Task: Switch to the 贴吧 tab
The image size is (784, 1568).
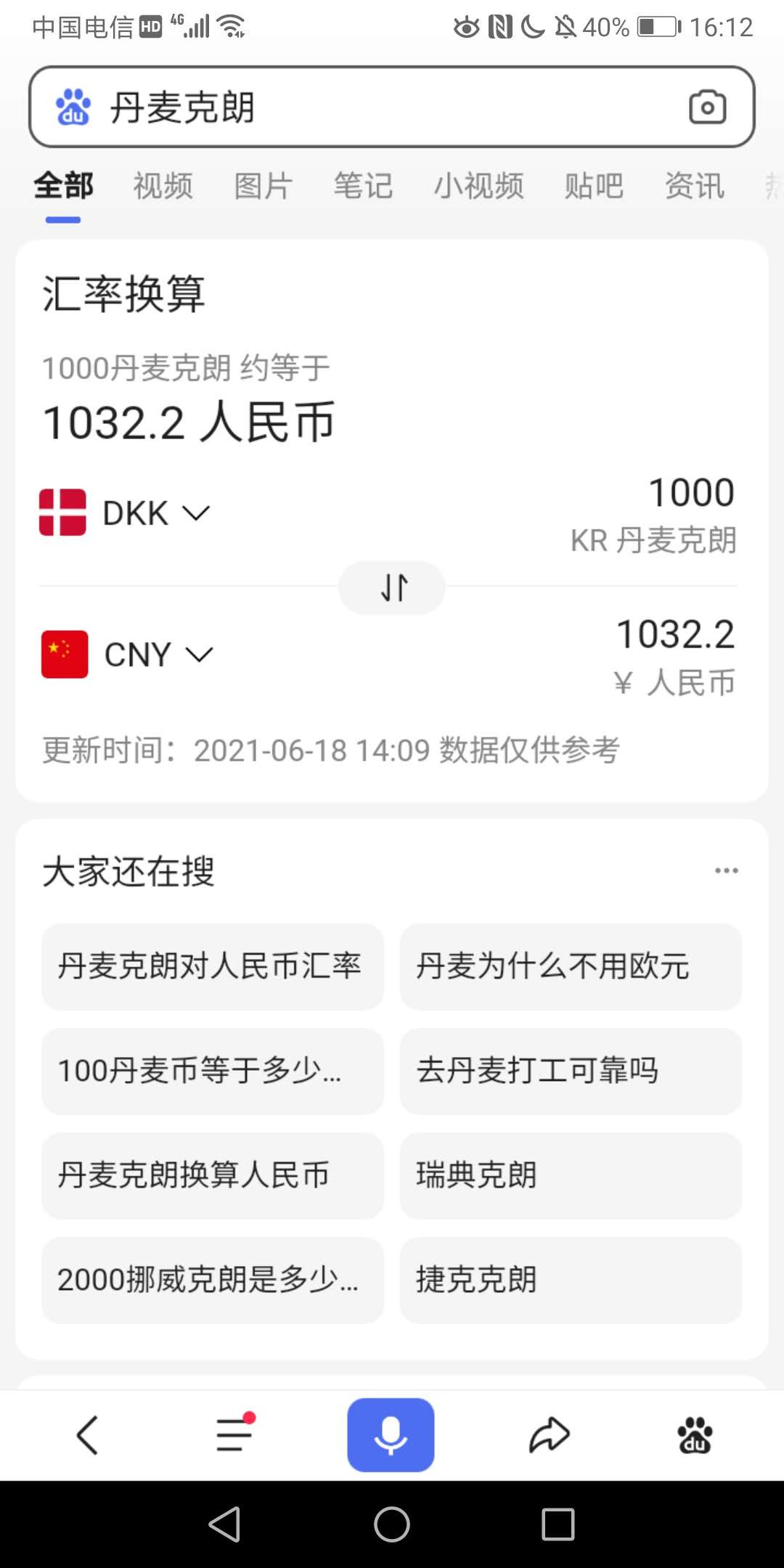Action: click(593, 186)
